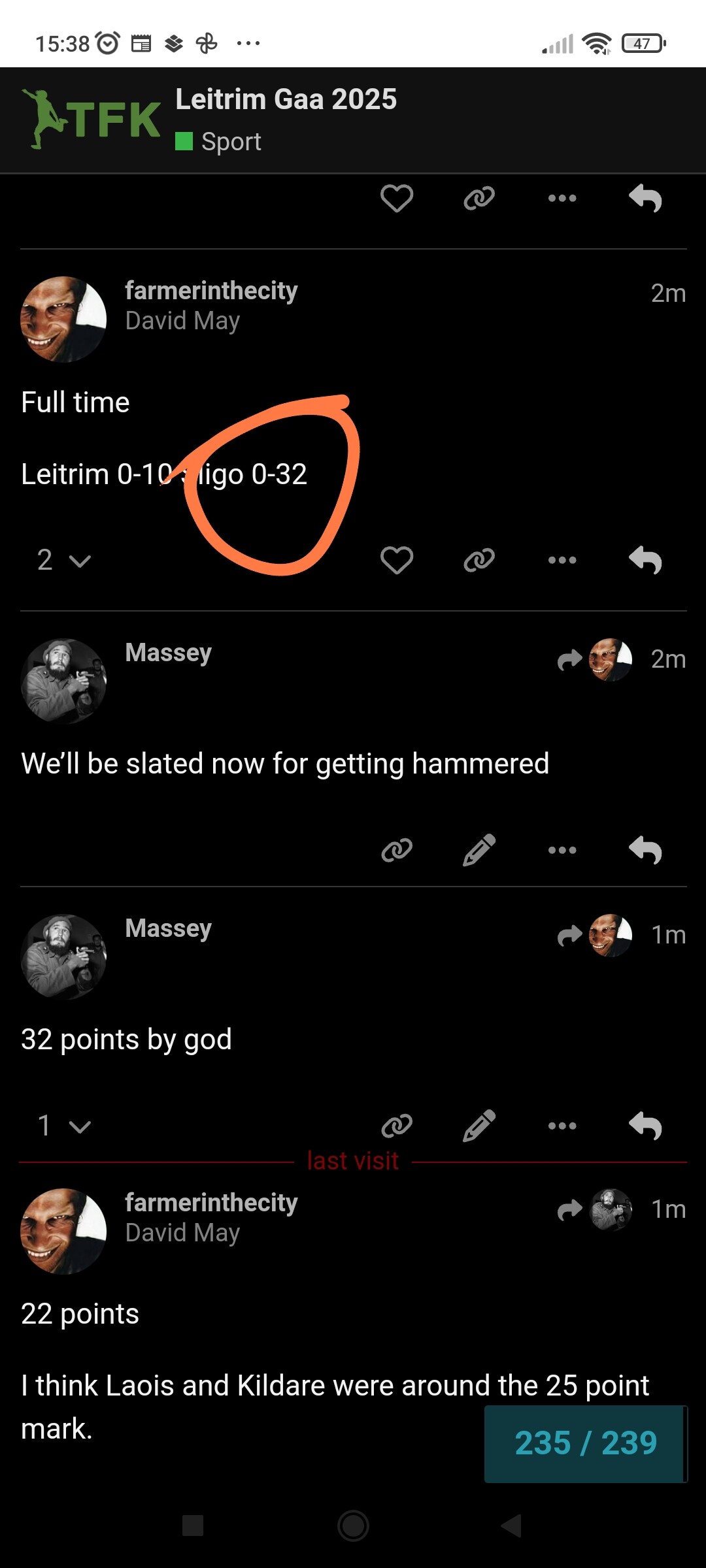Image resolution: width=706 pixels, height=1568 pixels.
Task: Open the TFK forum home logo
Action: (92, 120)
